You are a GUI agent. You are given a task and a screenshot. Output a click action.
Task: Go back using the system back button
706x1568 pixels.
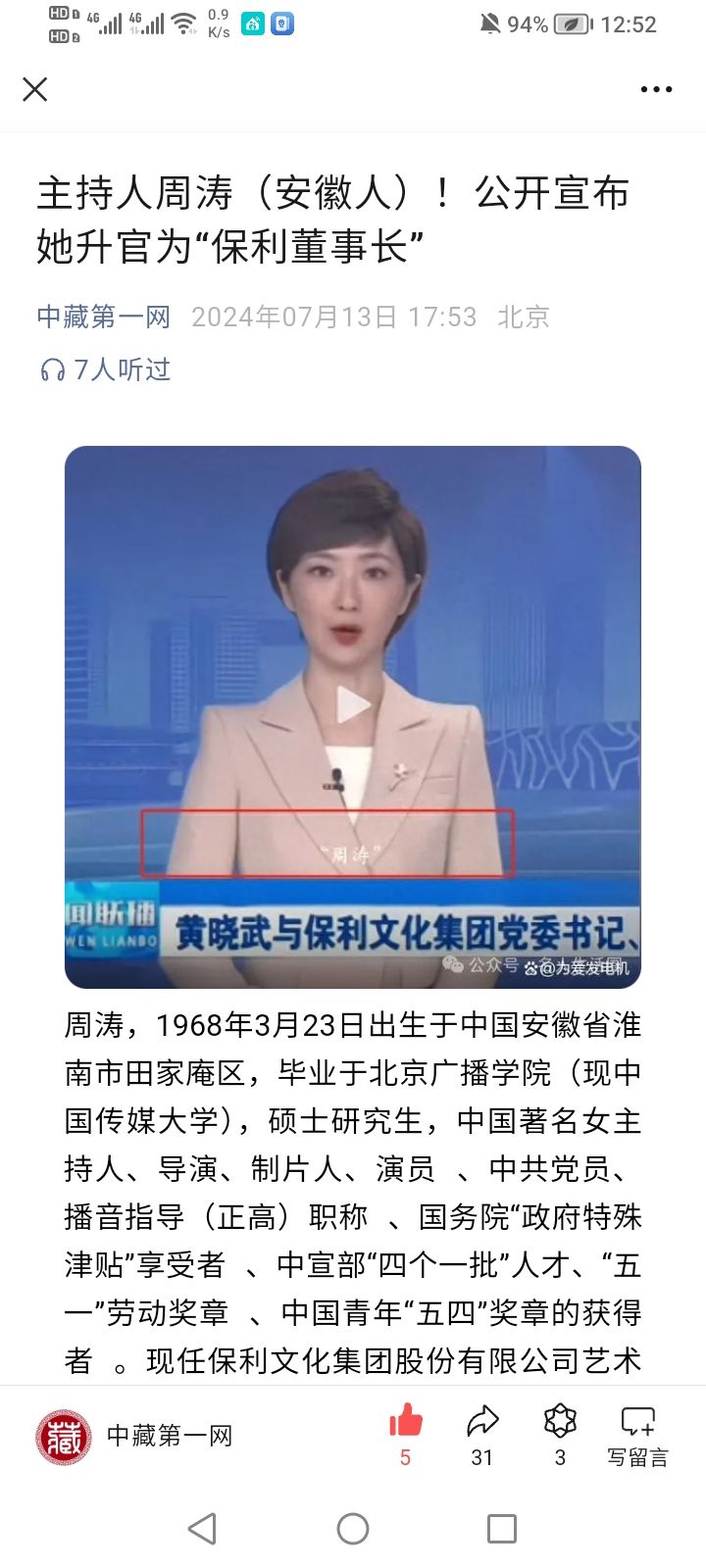[x=202, y=1529]
